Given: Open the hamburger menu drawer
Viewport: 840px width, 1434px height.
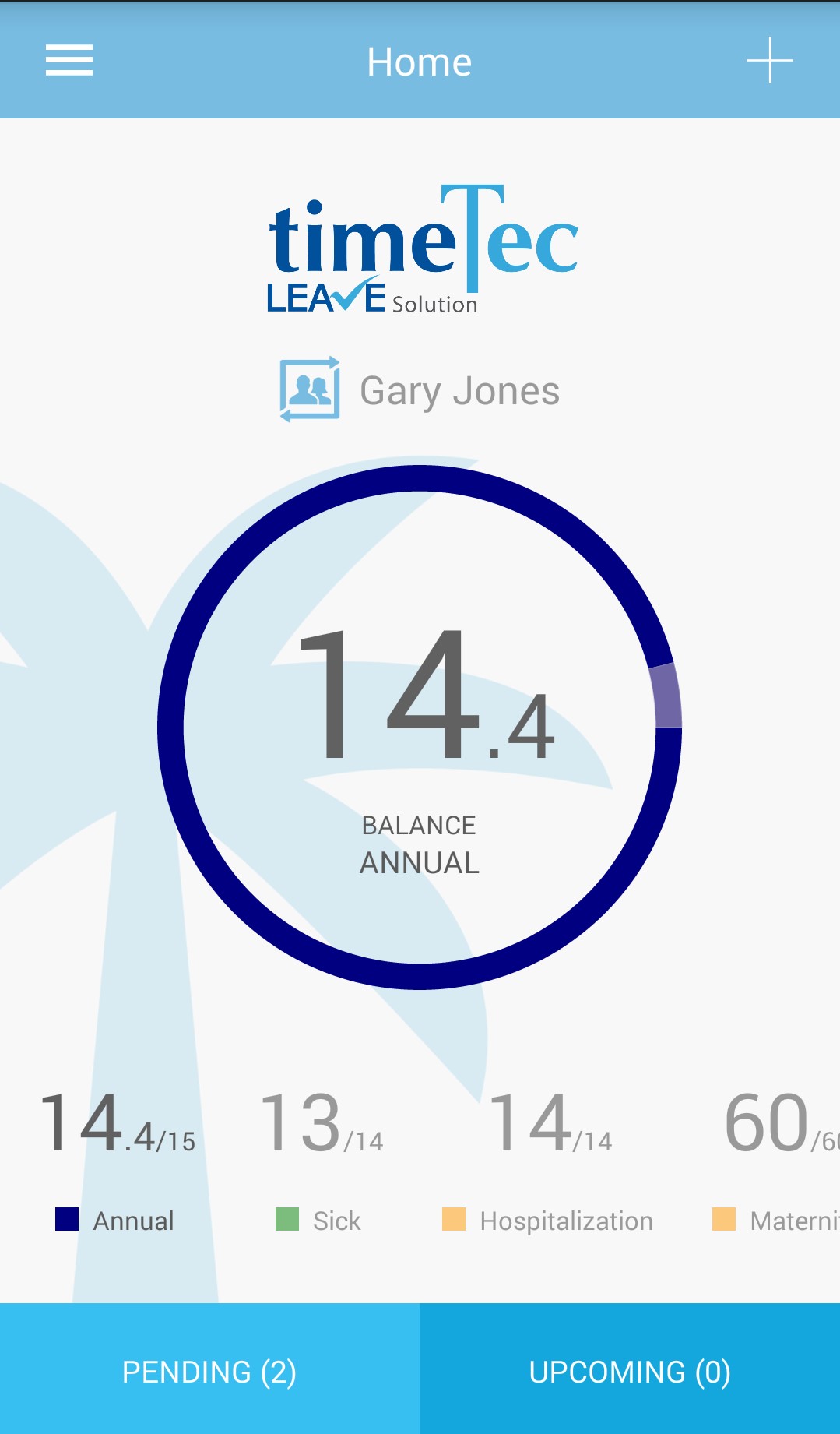Looking at the screenshot, I should (69, 61).
